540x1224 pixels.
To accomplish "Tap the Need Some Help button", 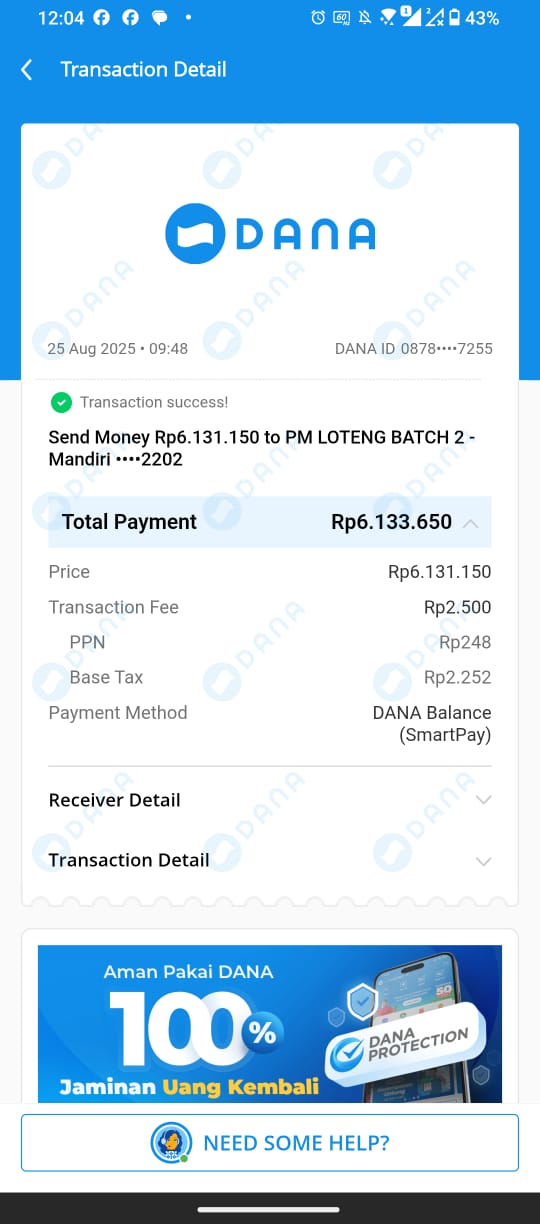I will [x=270, y=1142].
